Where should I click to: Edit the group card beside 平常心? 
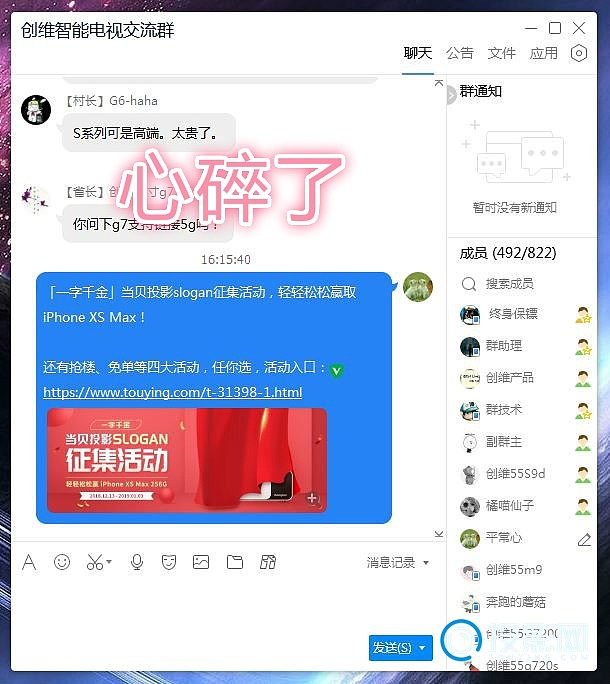pyautogui.click(x=584, y=539)
